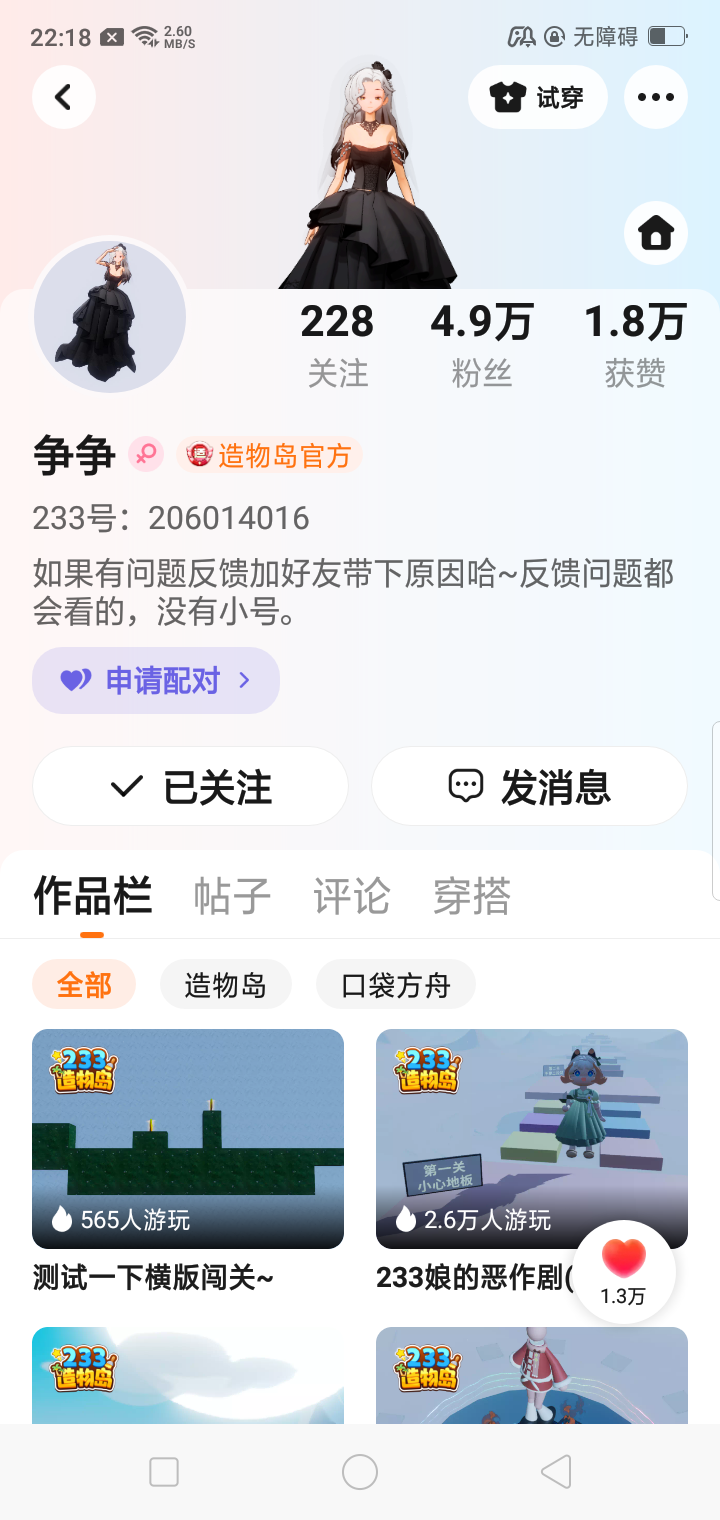
Task: Switch to the 帖子 tab
Action: (232, 896)
